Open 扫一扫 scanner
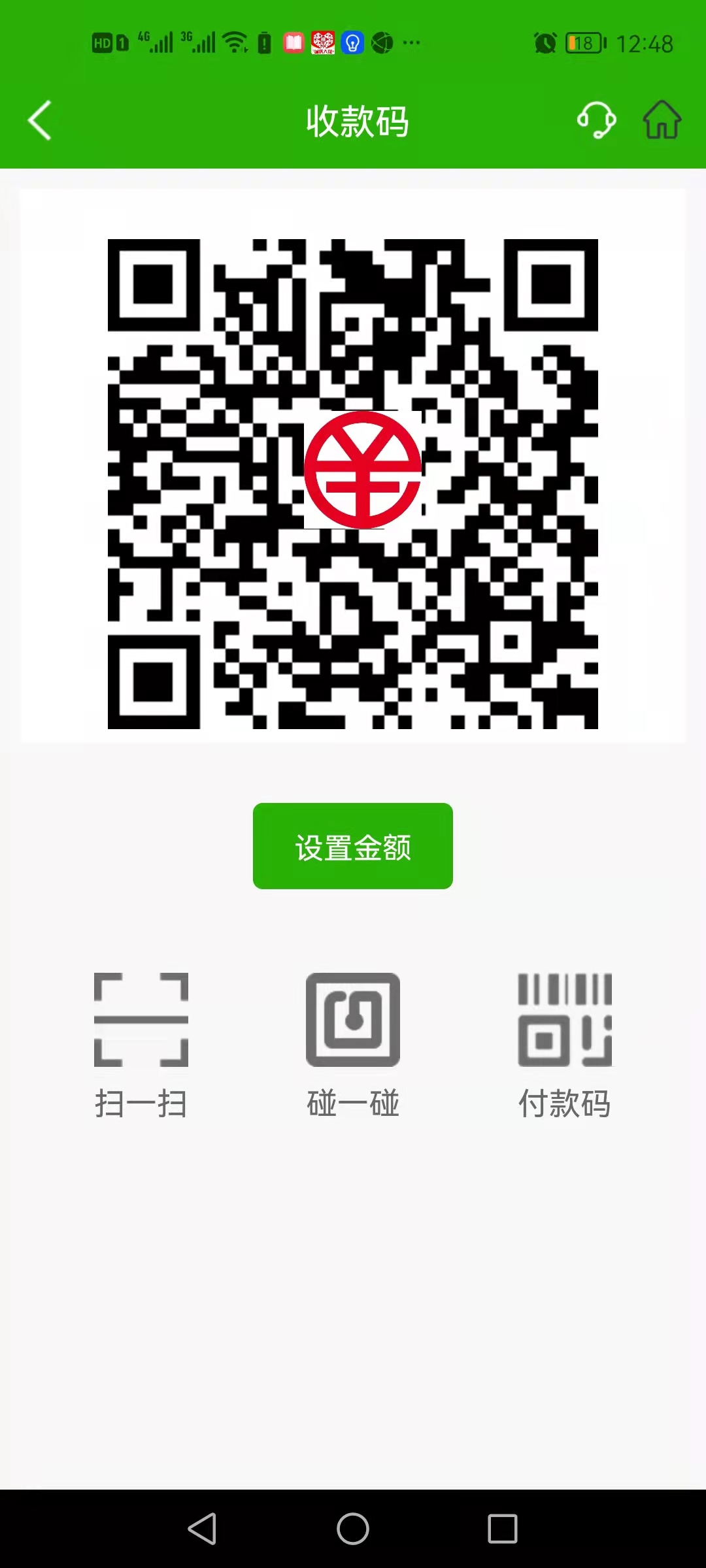This screenshot has height=1568, width=706. (141, 1044)
